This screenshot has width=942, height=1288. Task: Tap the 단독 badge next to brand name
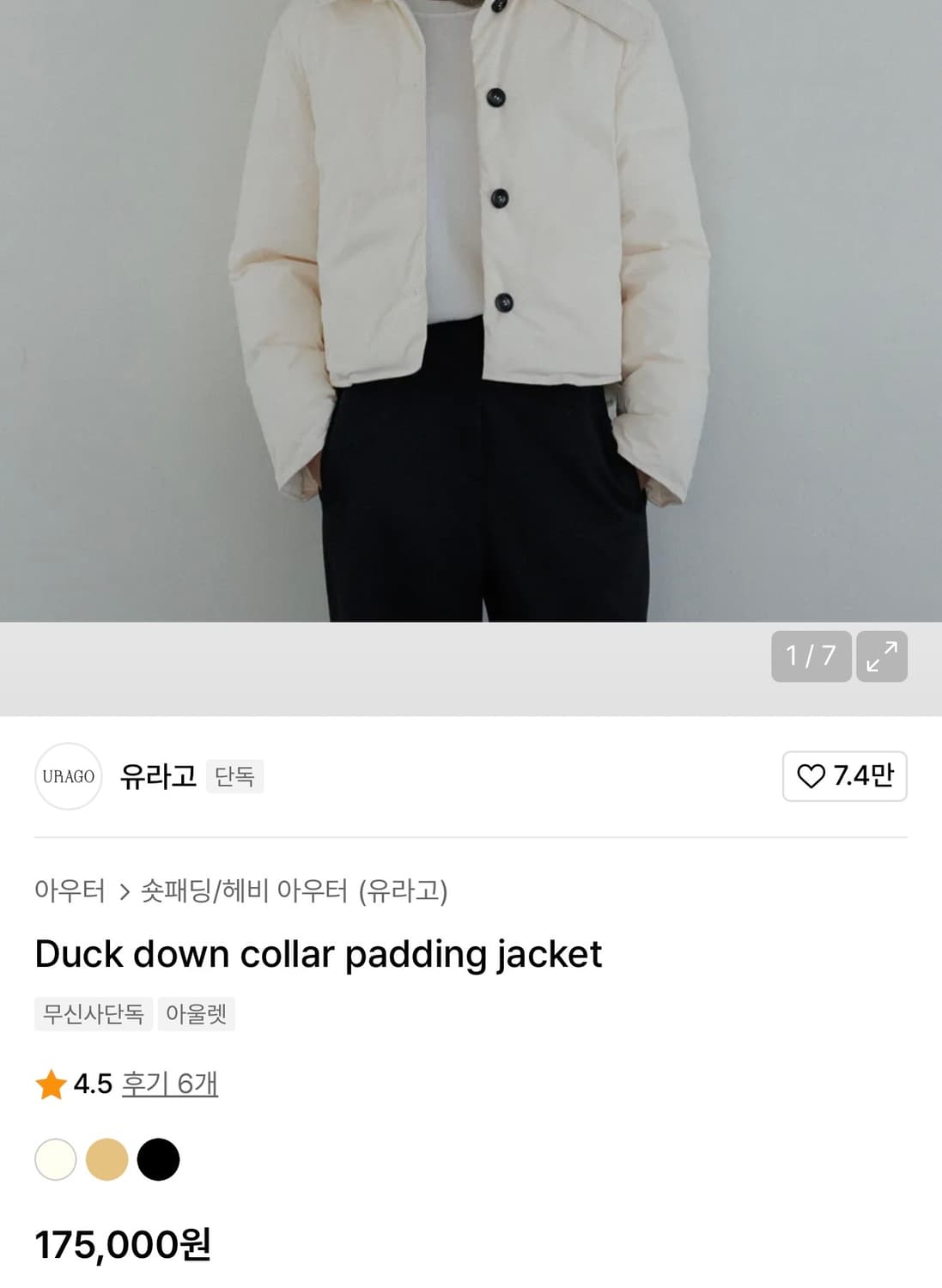(x=234, y=776)
